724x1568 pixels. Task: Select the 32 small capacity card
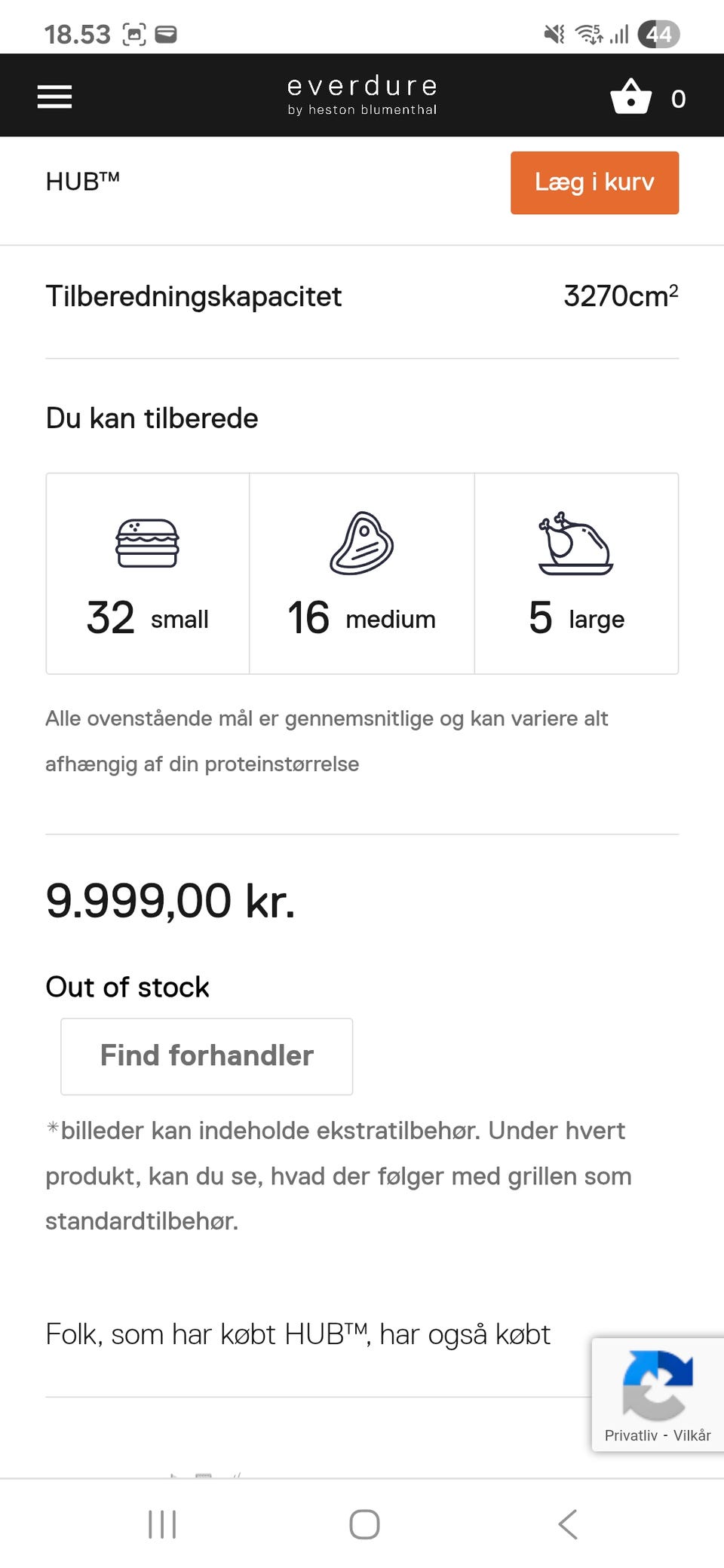click(147, 573)
